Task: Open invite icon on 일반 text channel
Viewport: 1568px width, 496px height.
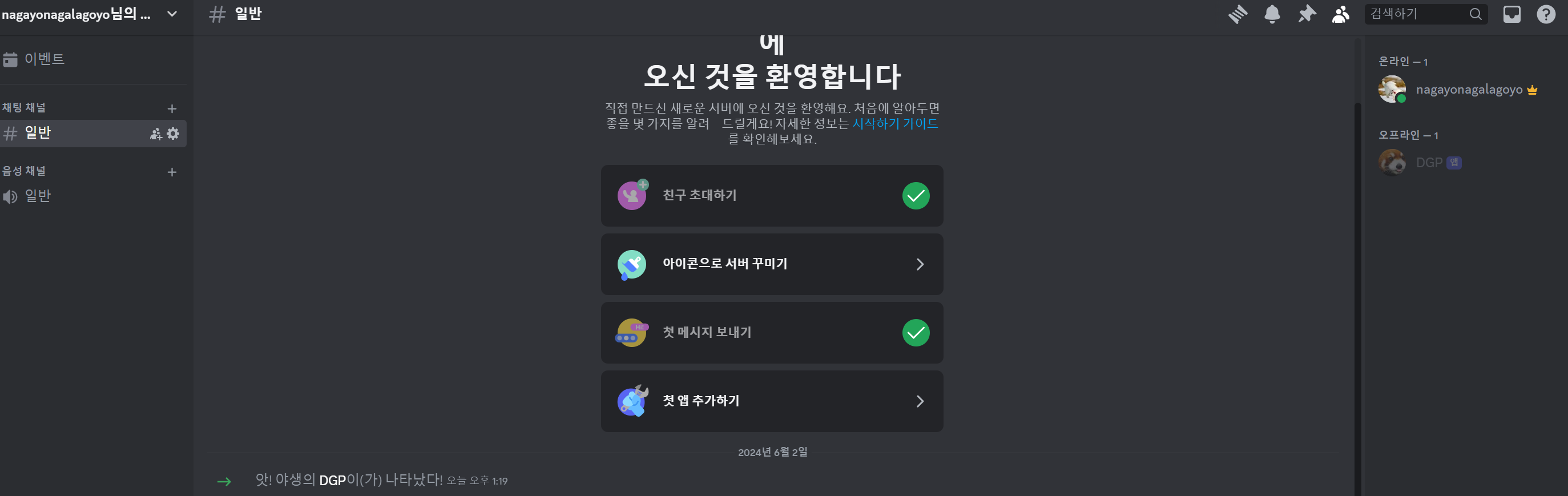Action: tap(156, 134)
